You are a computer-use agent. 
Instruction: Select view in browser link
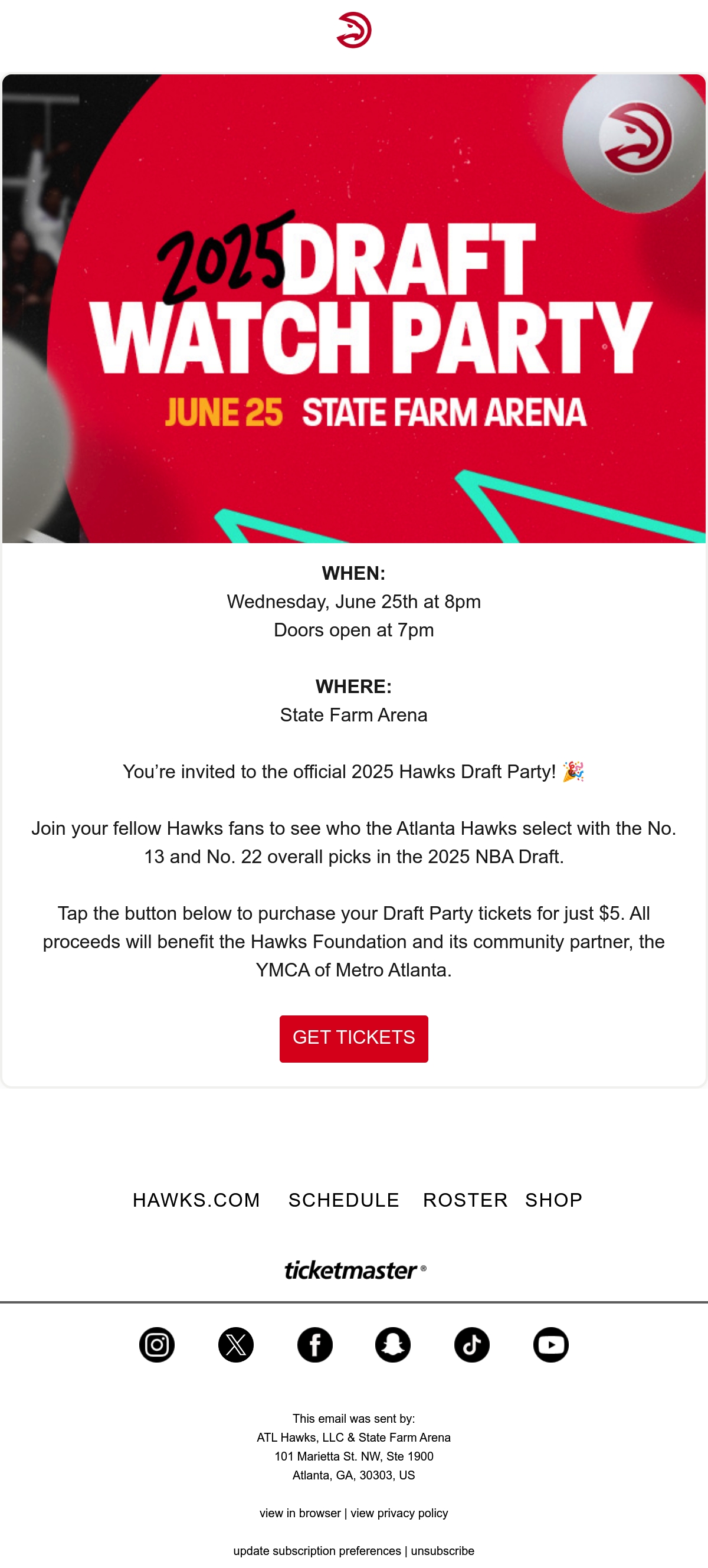tap(300, 1513)
